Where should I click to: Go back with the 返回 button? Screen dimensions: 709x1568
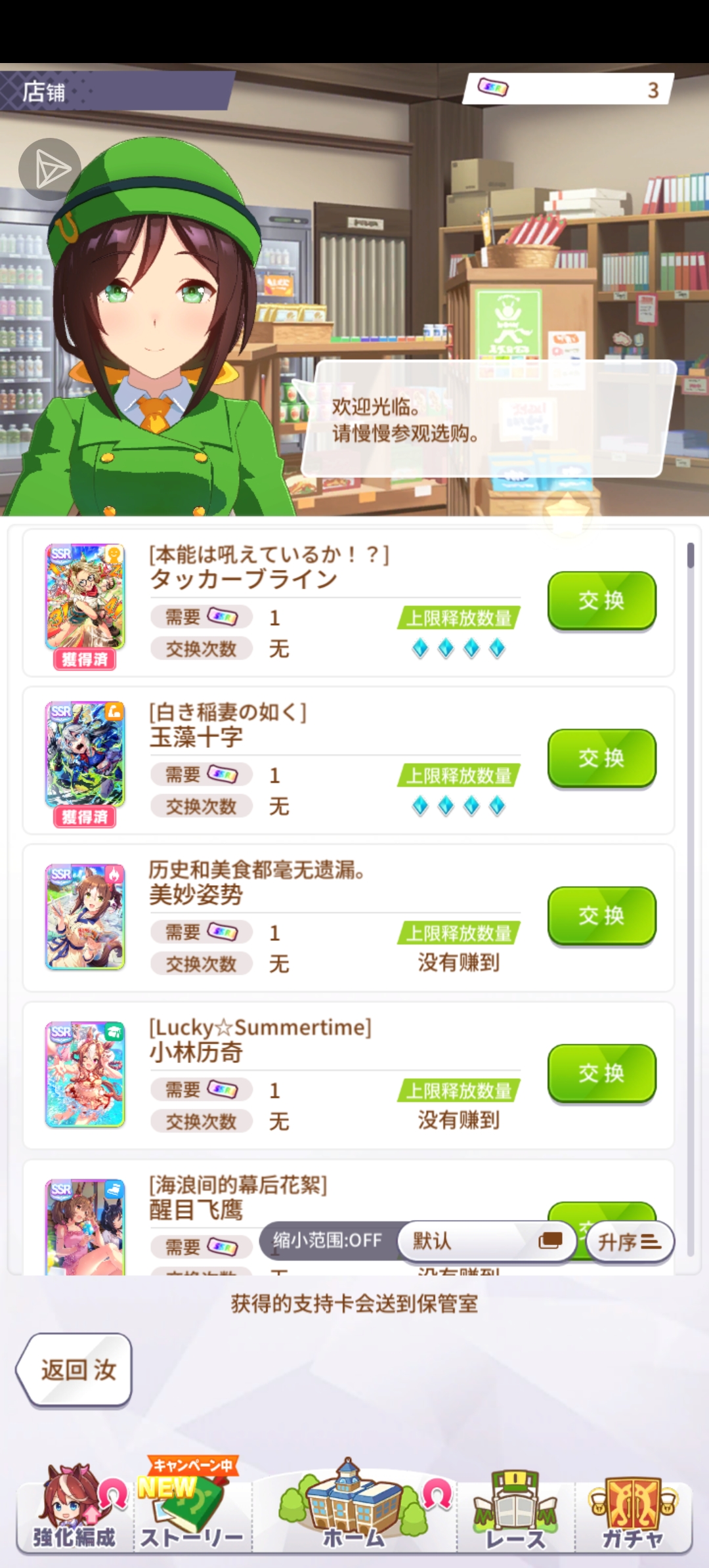click(x=75, y=1370)
